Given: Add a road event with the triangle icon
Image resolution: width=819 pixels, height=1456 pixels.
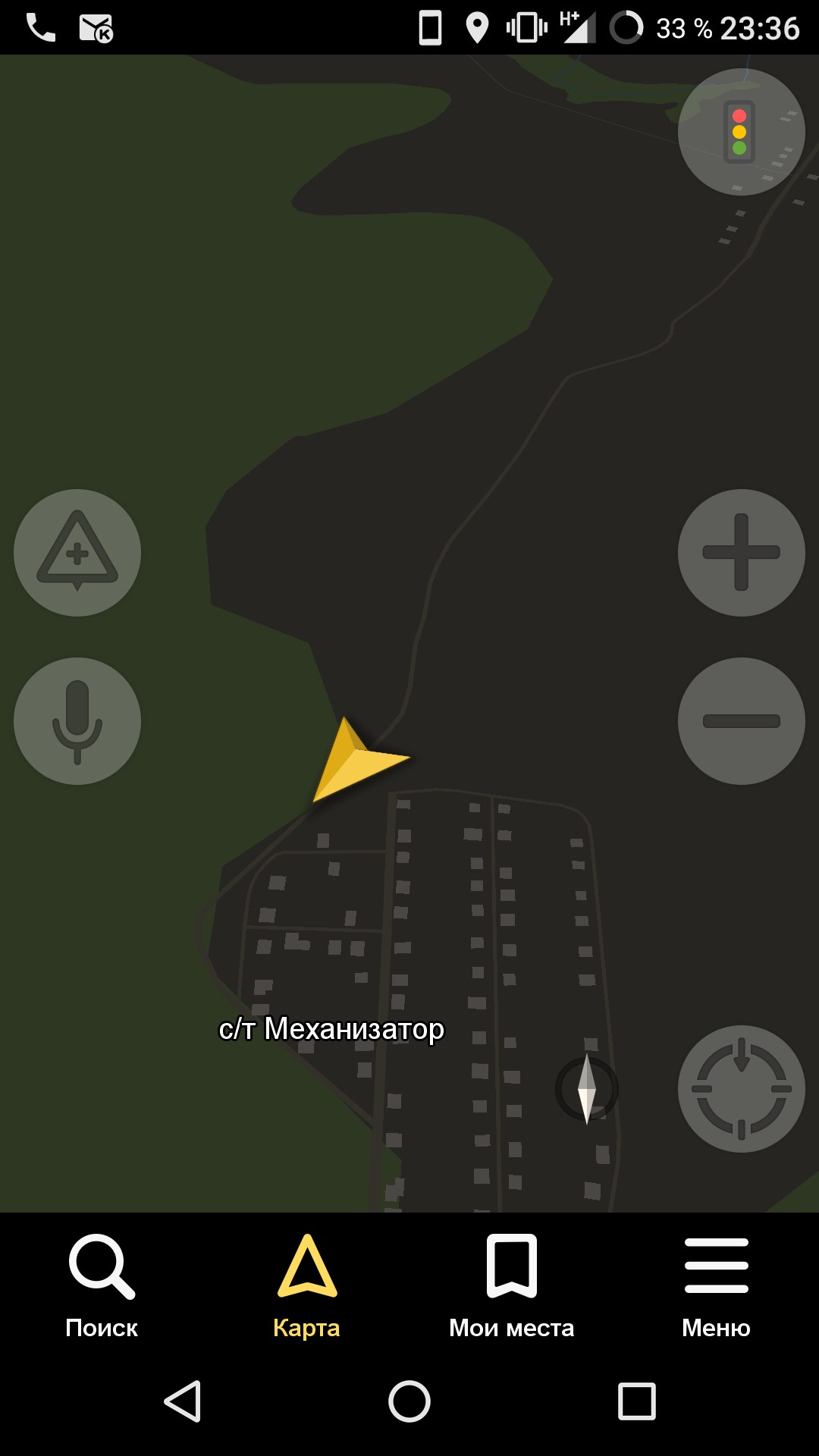Looking at the screenshot, I should pyautogui.click(x=77, y=553).
